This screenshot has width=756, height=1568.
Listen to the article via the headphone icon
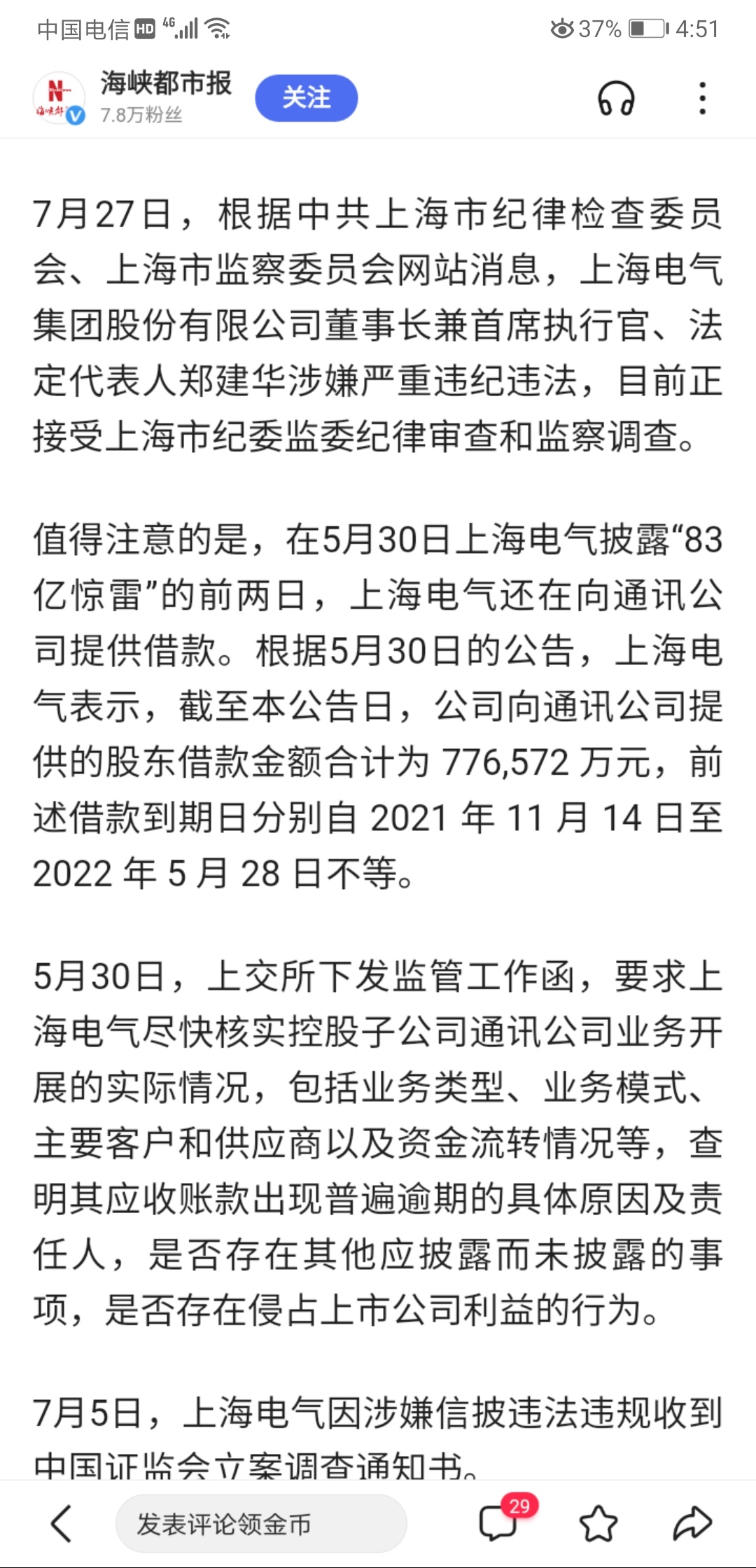click(616, 98)
